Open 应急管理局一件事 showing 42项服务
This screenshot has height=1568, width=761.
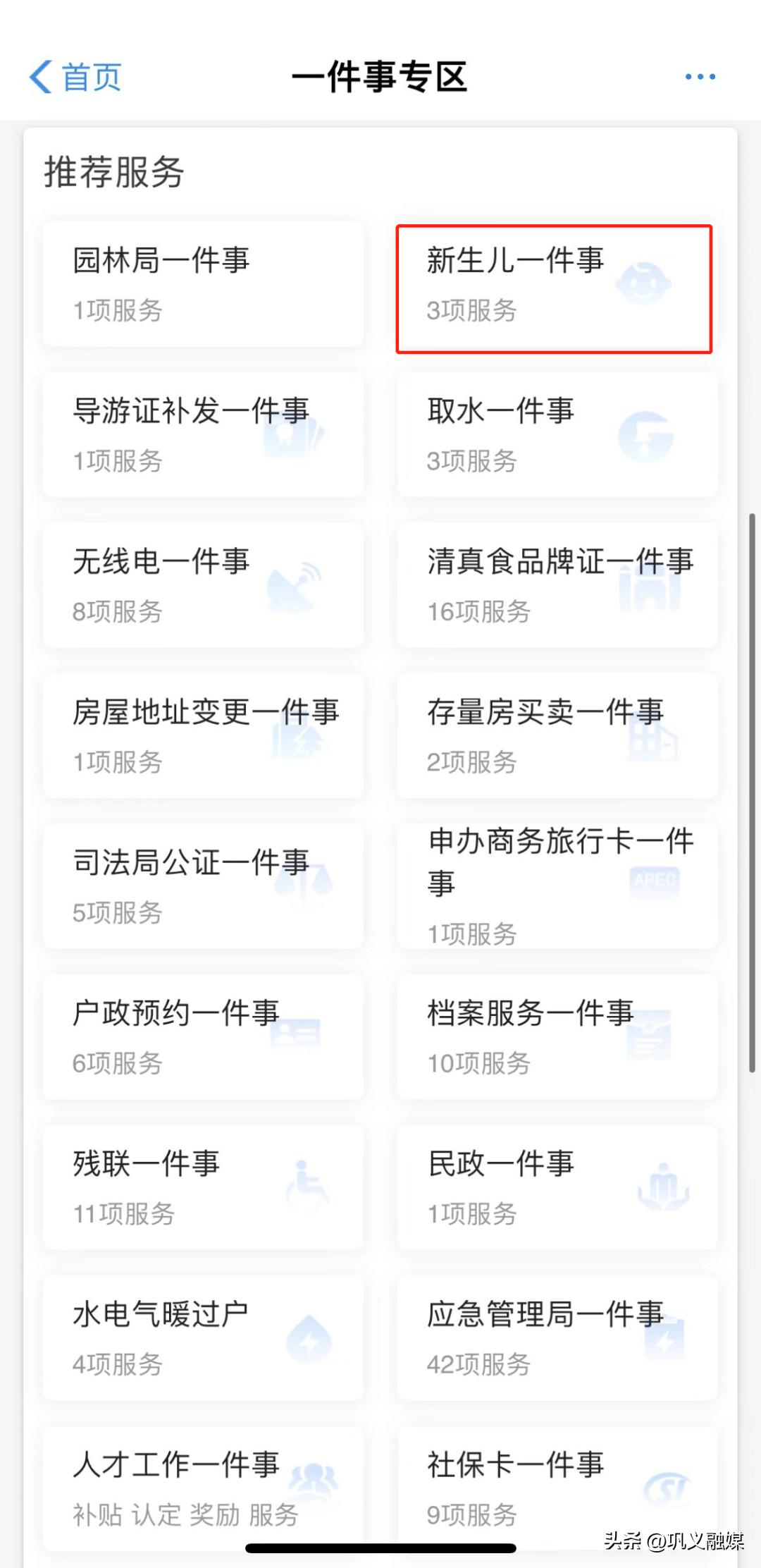point(556,1337)
